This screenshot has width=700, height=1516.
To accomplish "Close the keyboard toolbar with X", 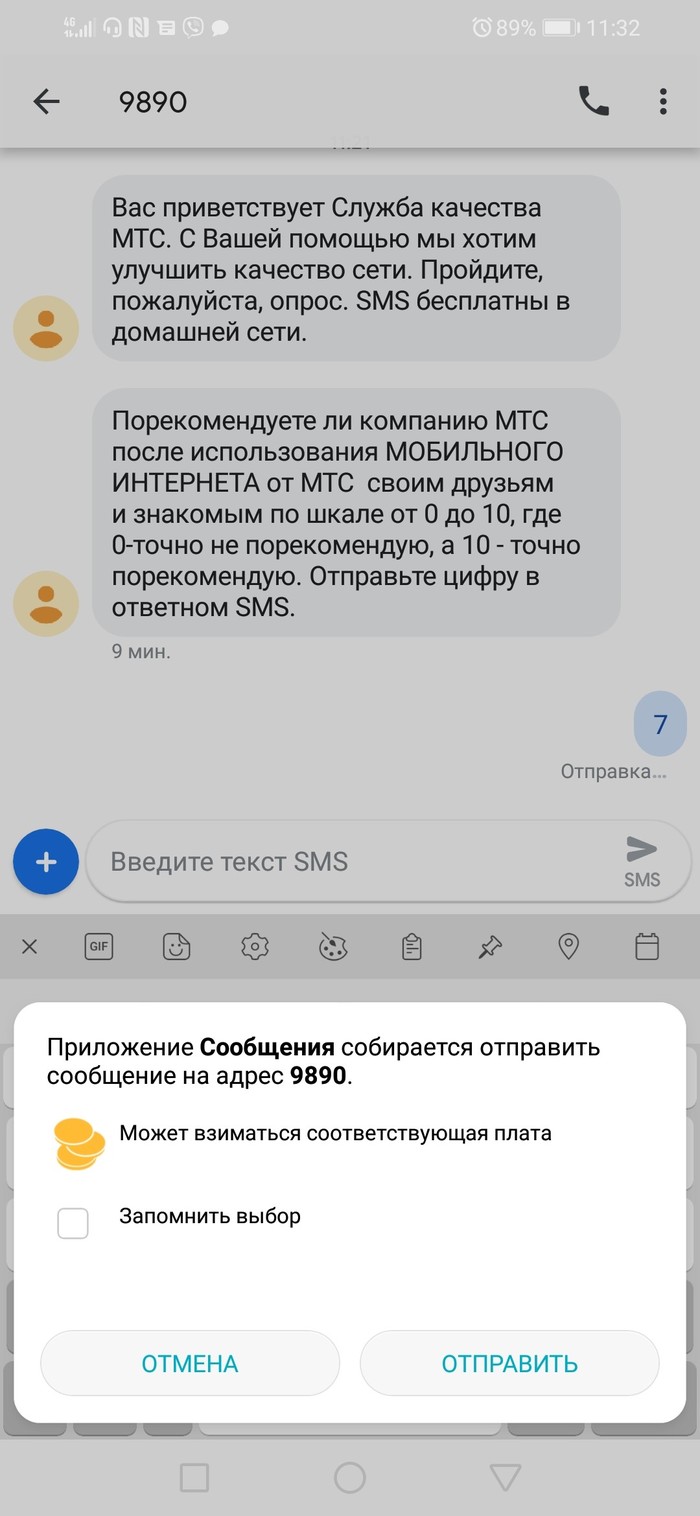I will pyautogui.click(x=29, y=946).
